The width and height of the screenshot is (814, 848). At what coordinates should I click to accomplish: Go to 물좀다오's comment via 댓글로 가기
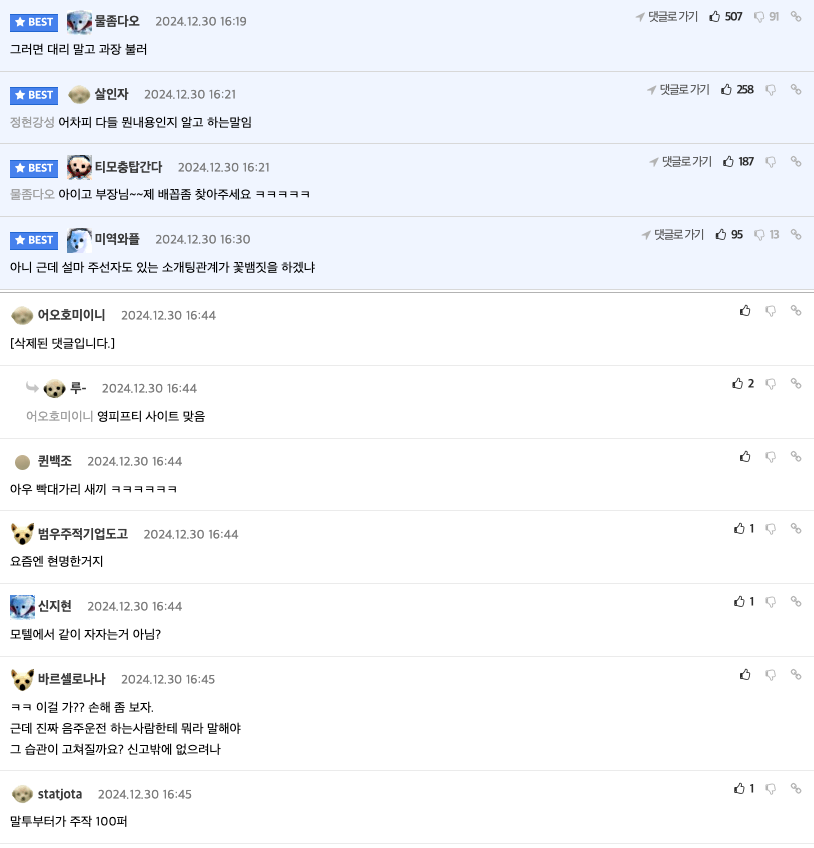point(667,17)
